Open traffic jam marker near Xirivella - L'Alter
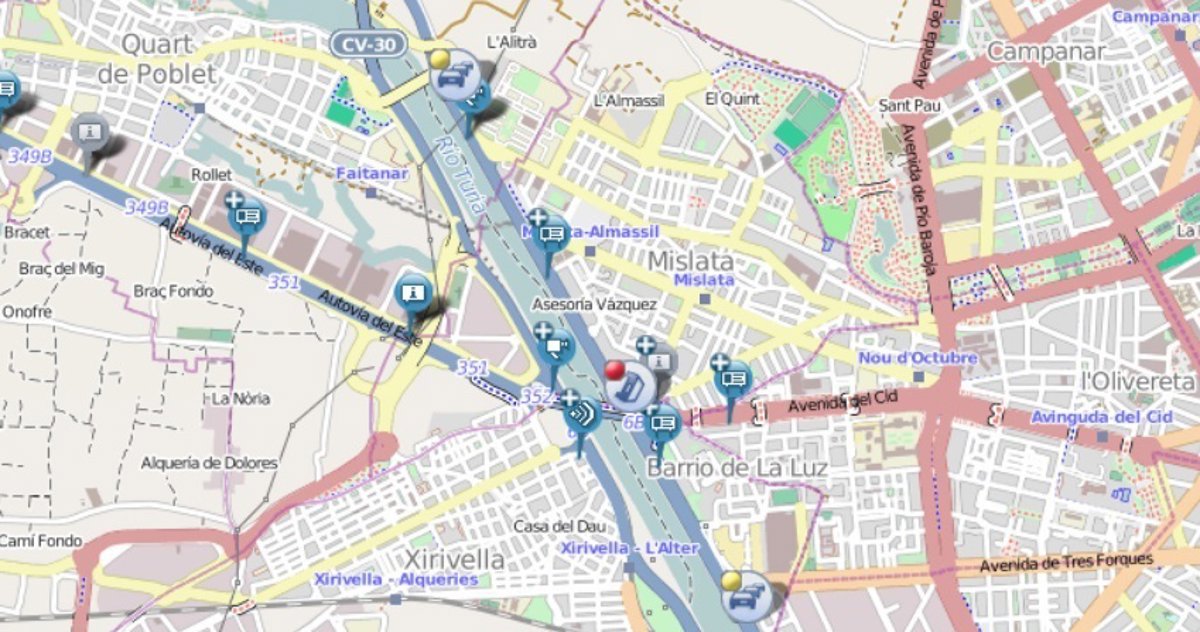This screenshot has width=1200, height=632. (x=747, y=597)
